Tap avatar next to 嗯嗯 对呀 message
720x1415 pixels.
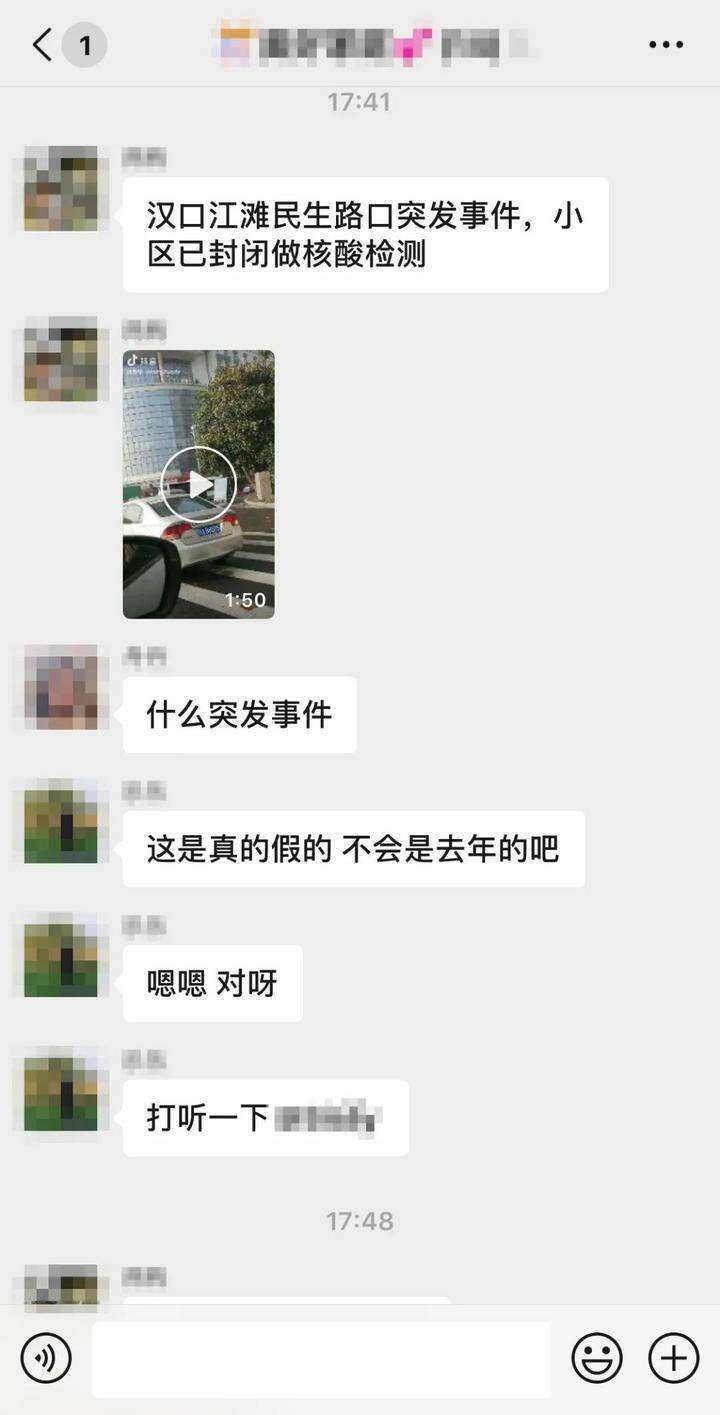(x=61, y=955)
